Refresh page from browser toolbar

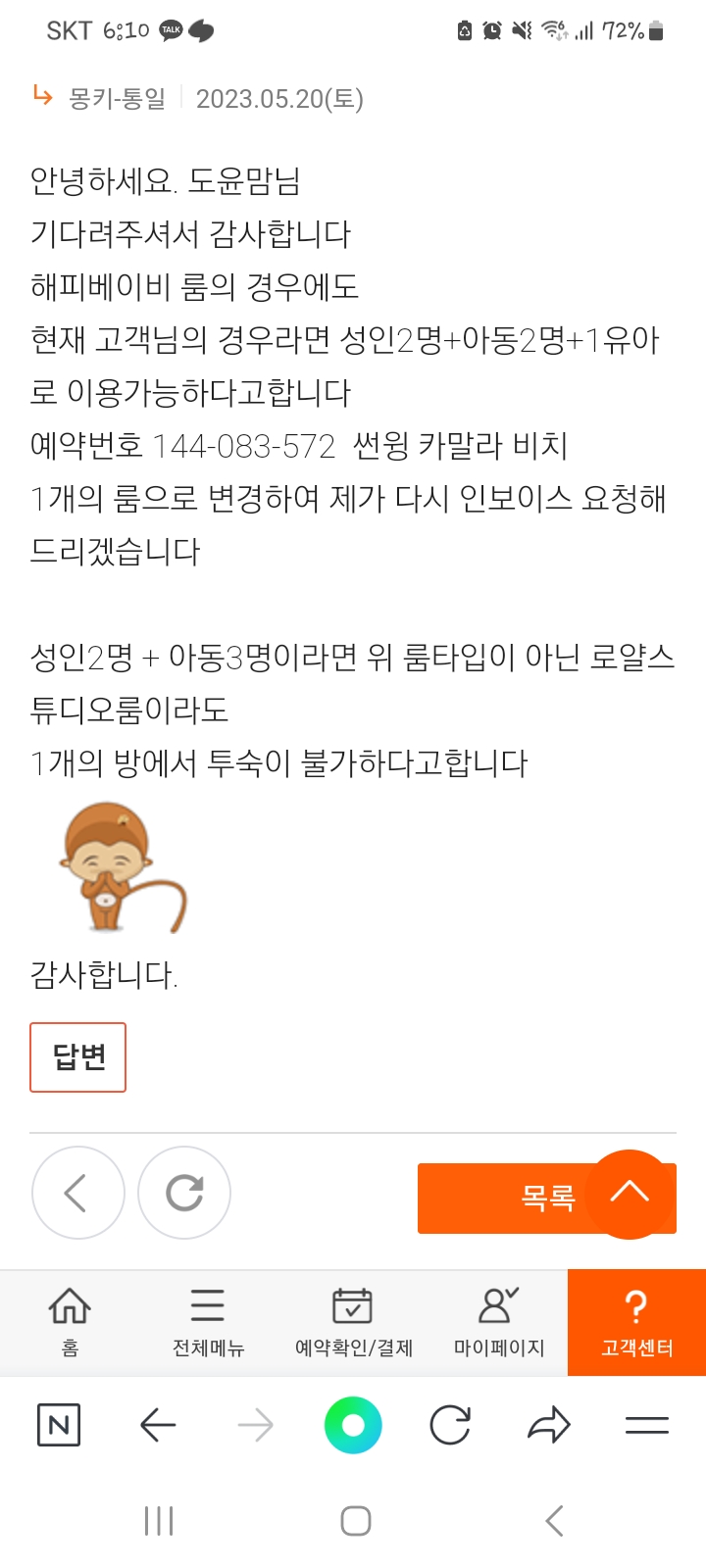click(x=450, y=1425)
